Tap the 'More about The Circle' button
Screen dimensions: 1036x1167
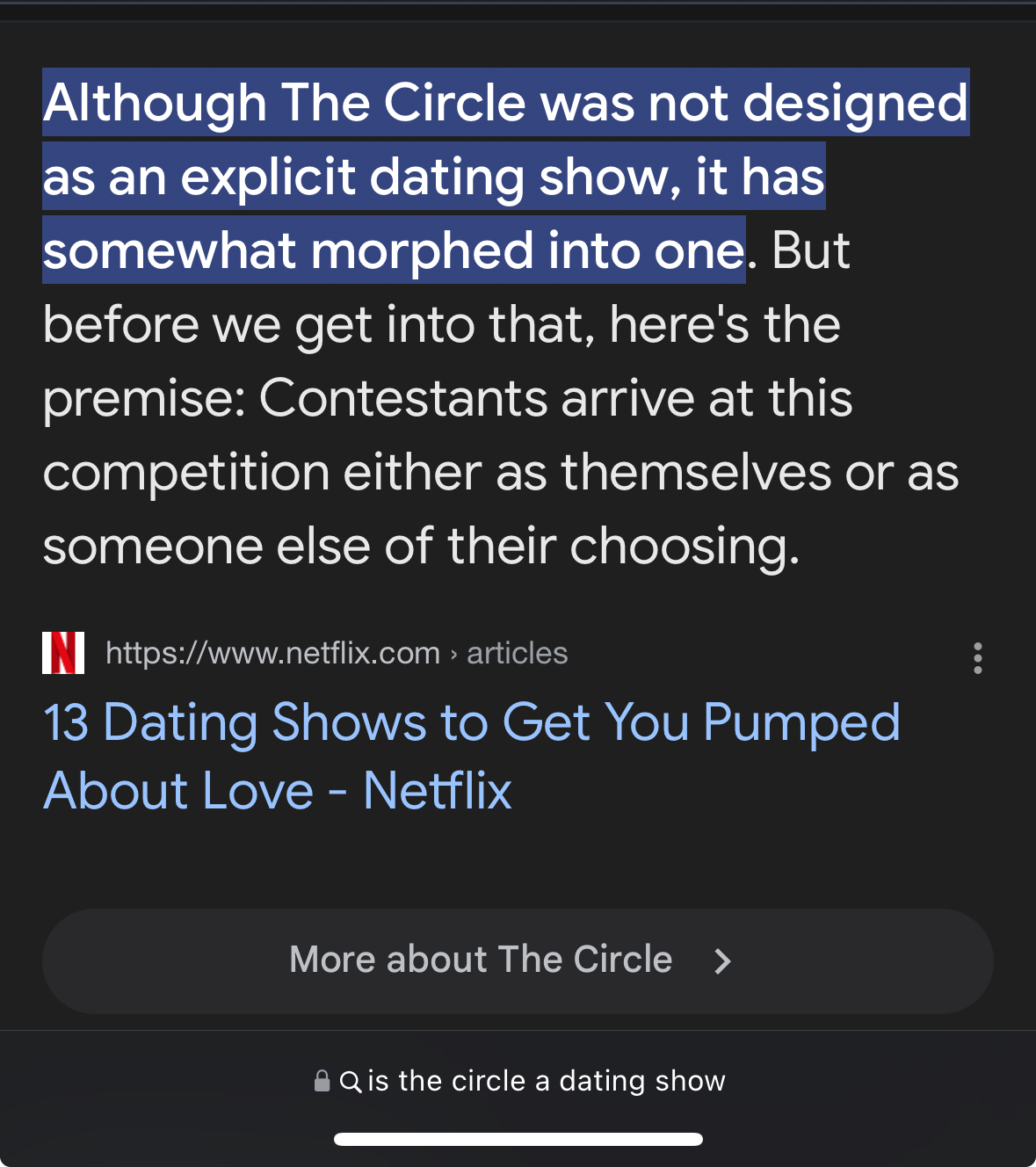point(518,960)
